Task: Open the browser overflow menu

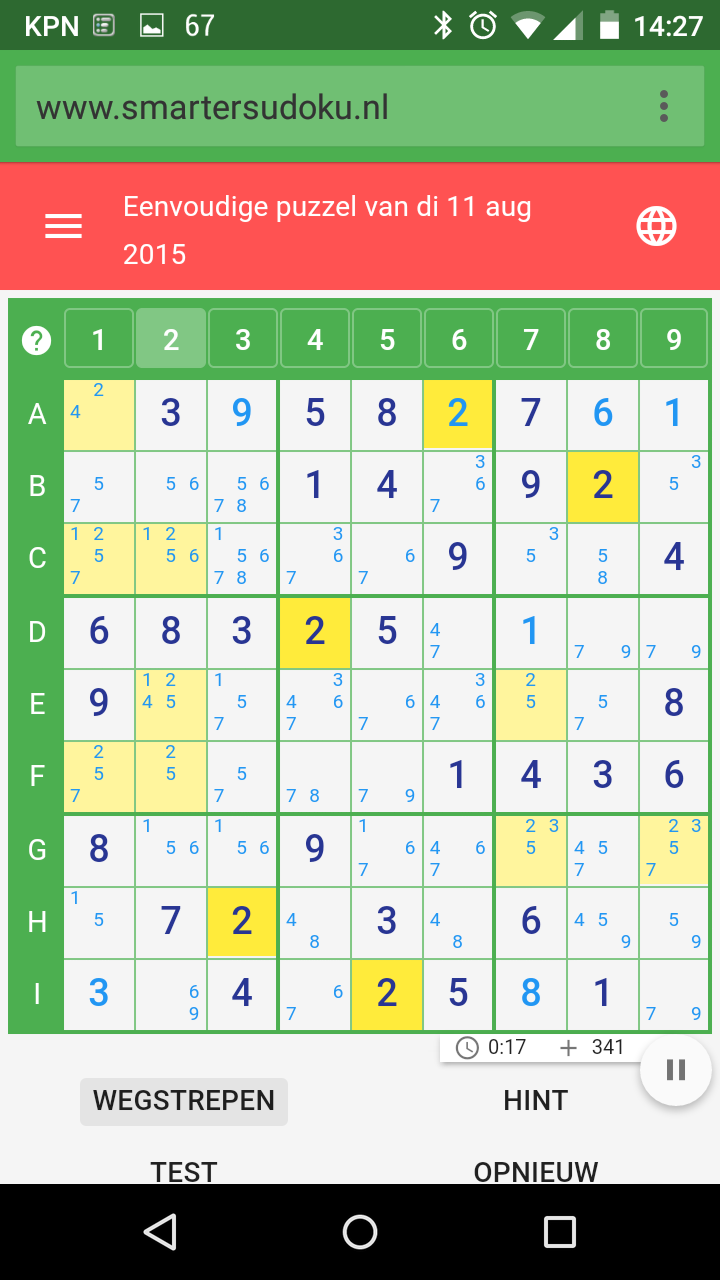Action: click(x=663, y=106)
